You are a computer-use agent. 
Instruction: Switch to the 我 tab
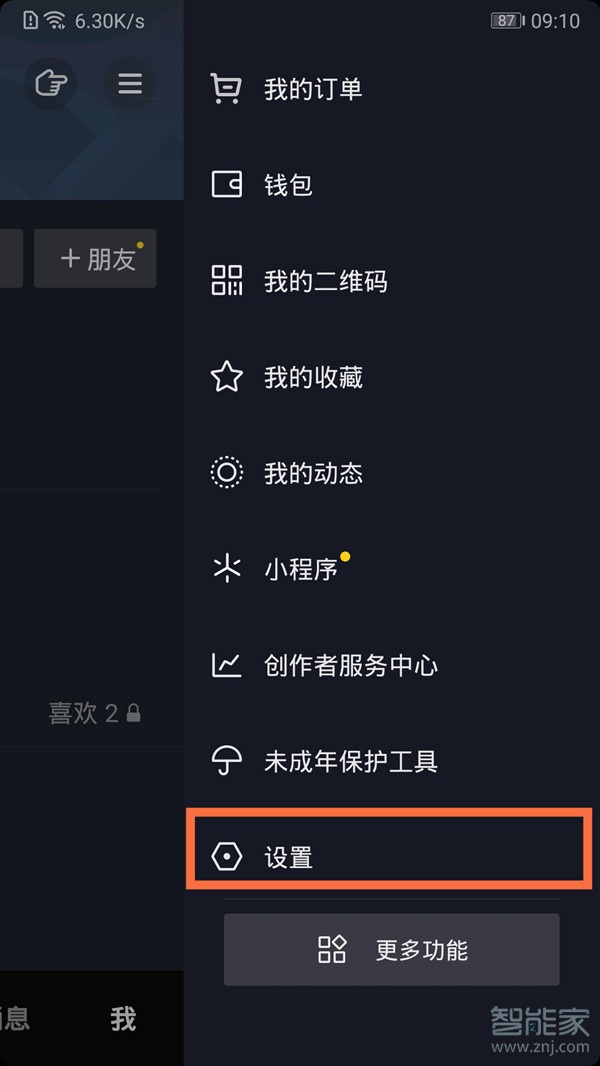click(x=123, y=1019)
